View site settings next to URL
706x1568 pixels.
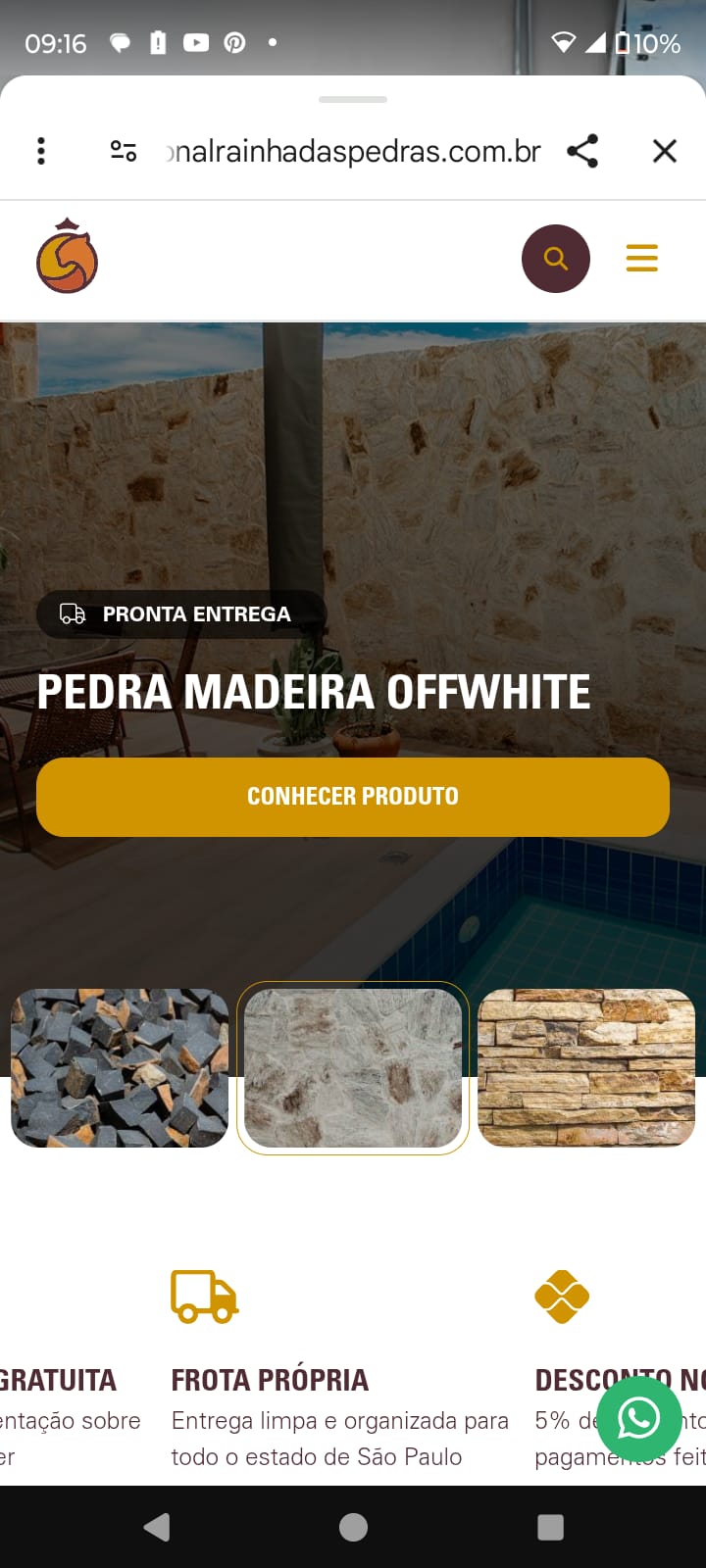(124, 151)
